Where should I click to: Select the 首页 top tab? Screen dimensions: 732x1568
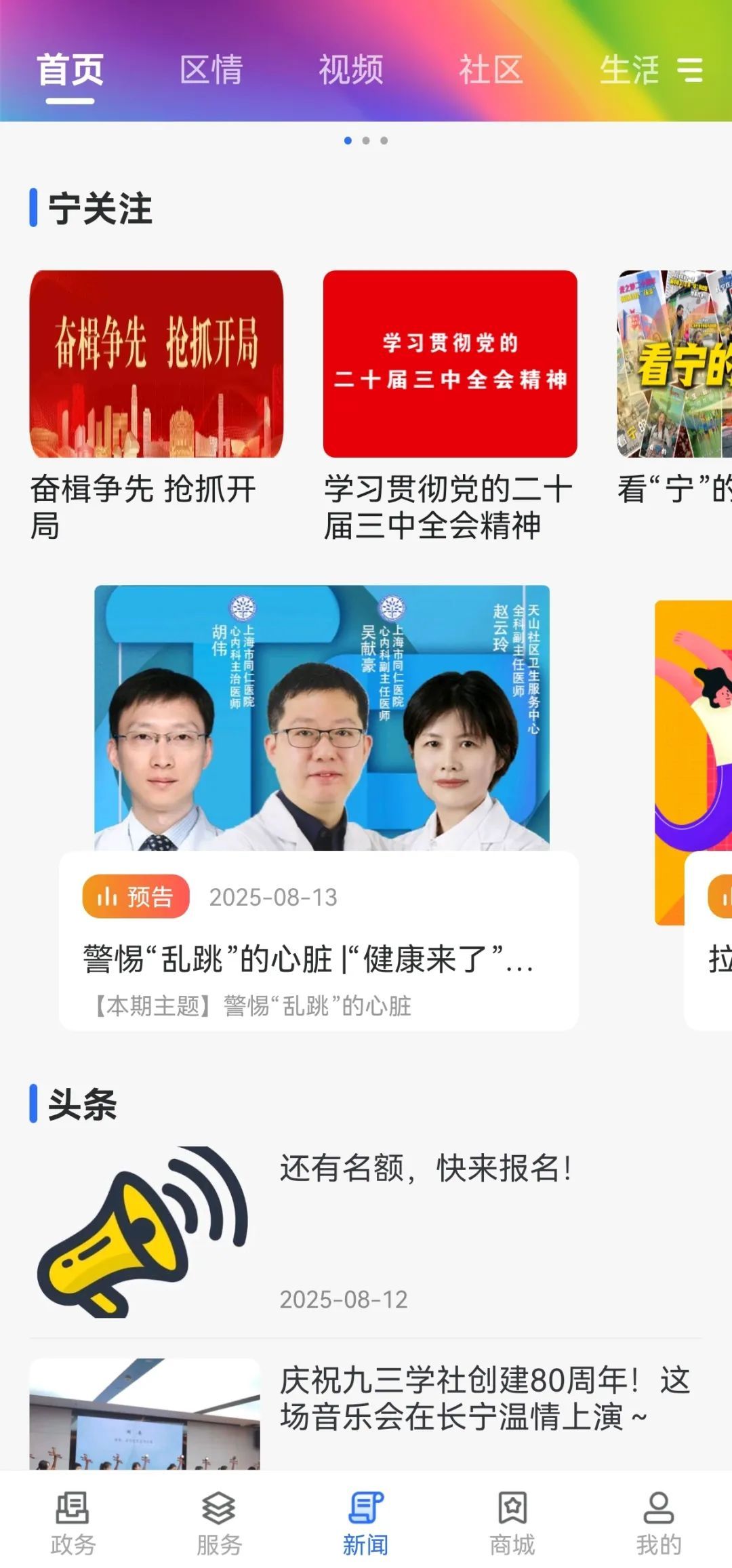pos(70,70)
